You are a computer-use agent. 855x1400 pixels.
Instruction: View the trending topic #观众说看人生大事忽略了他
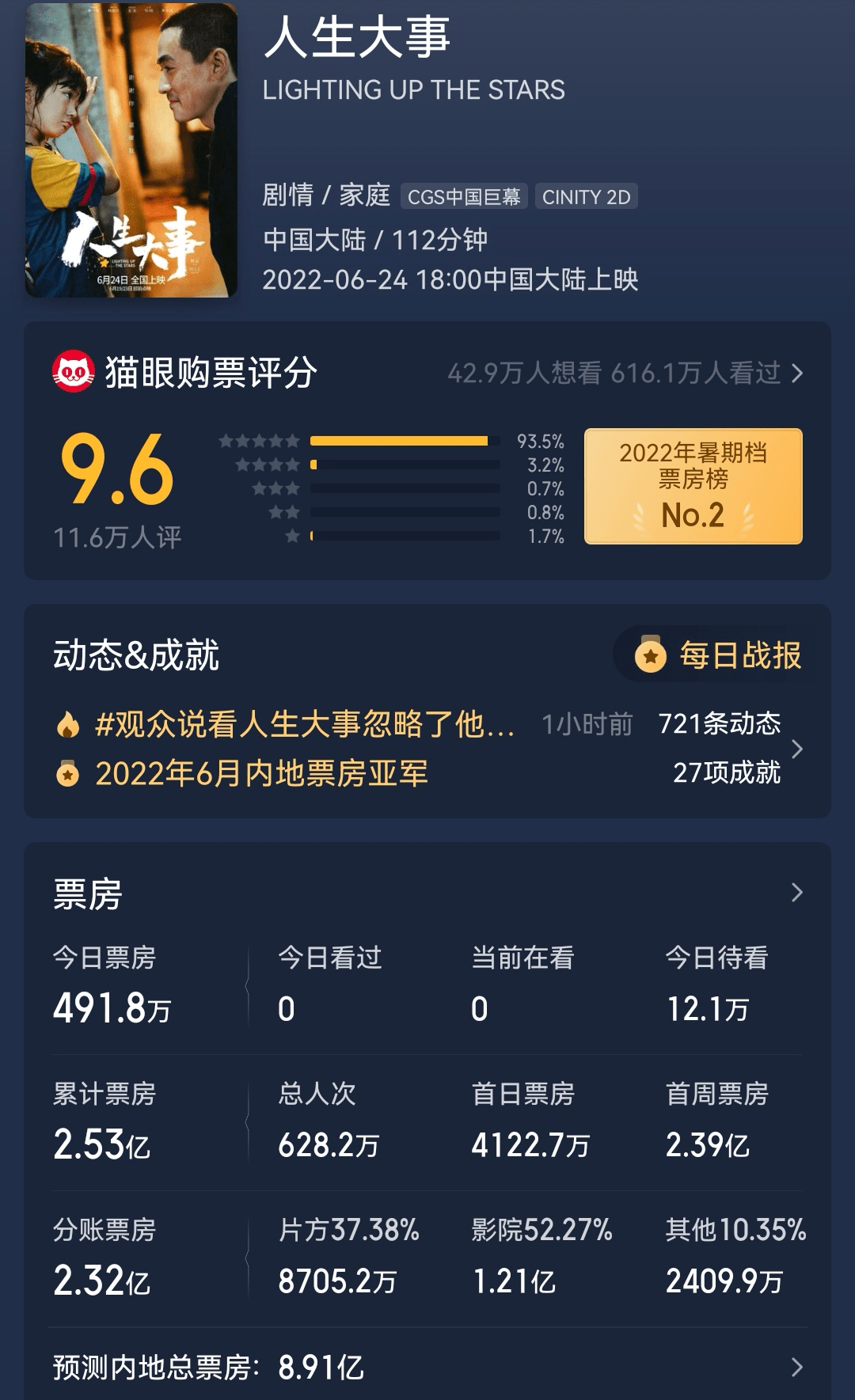tap(305, 724)
